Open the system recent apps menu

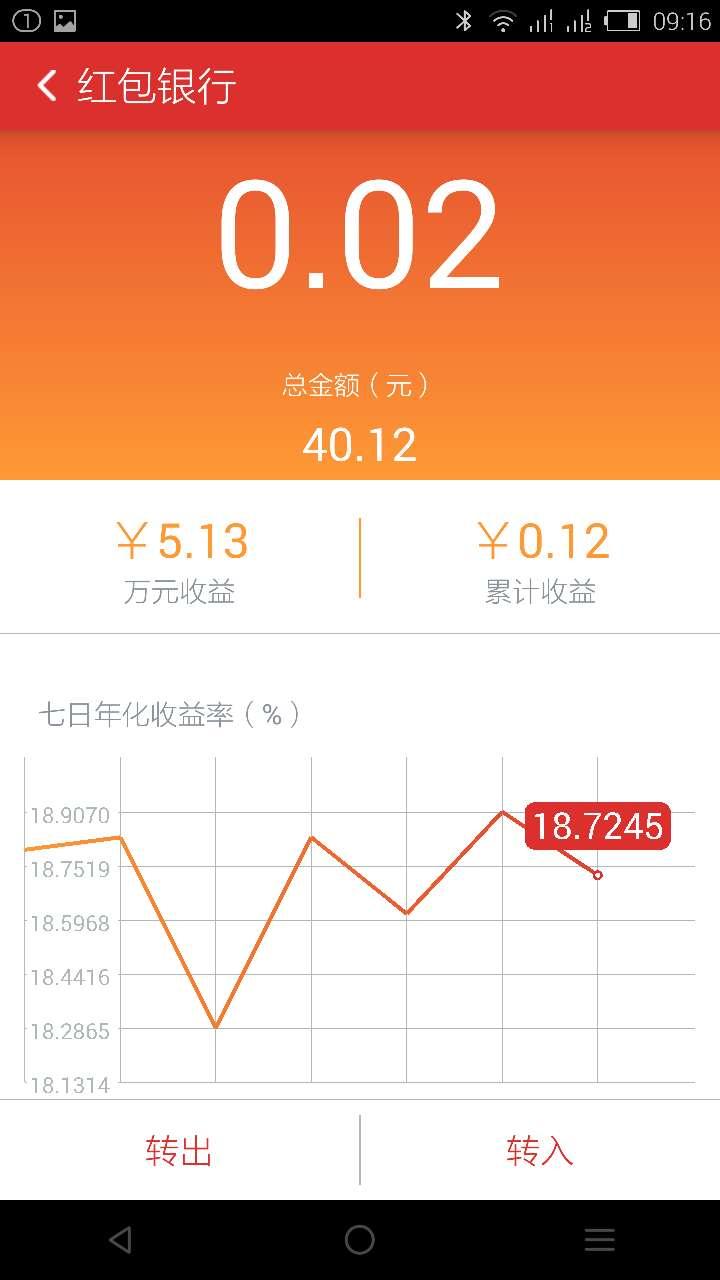coord(600,1240)
